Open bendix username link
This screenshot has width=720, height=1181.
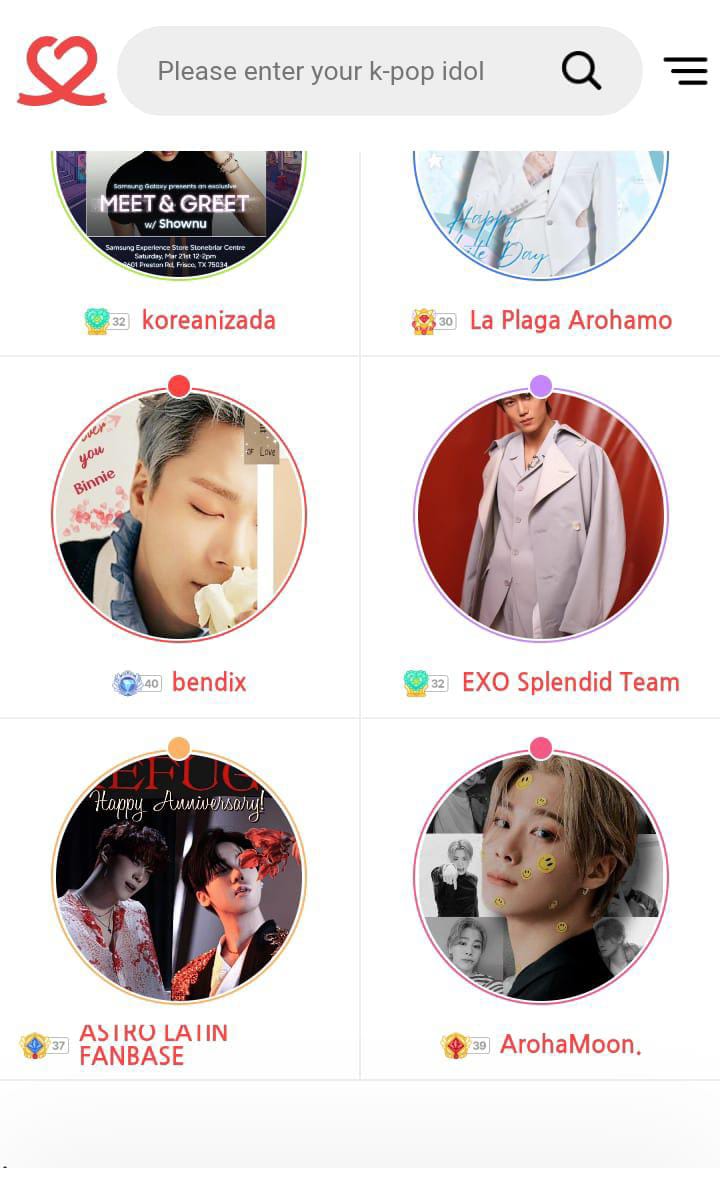tap(208, 682)
